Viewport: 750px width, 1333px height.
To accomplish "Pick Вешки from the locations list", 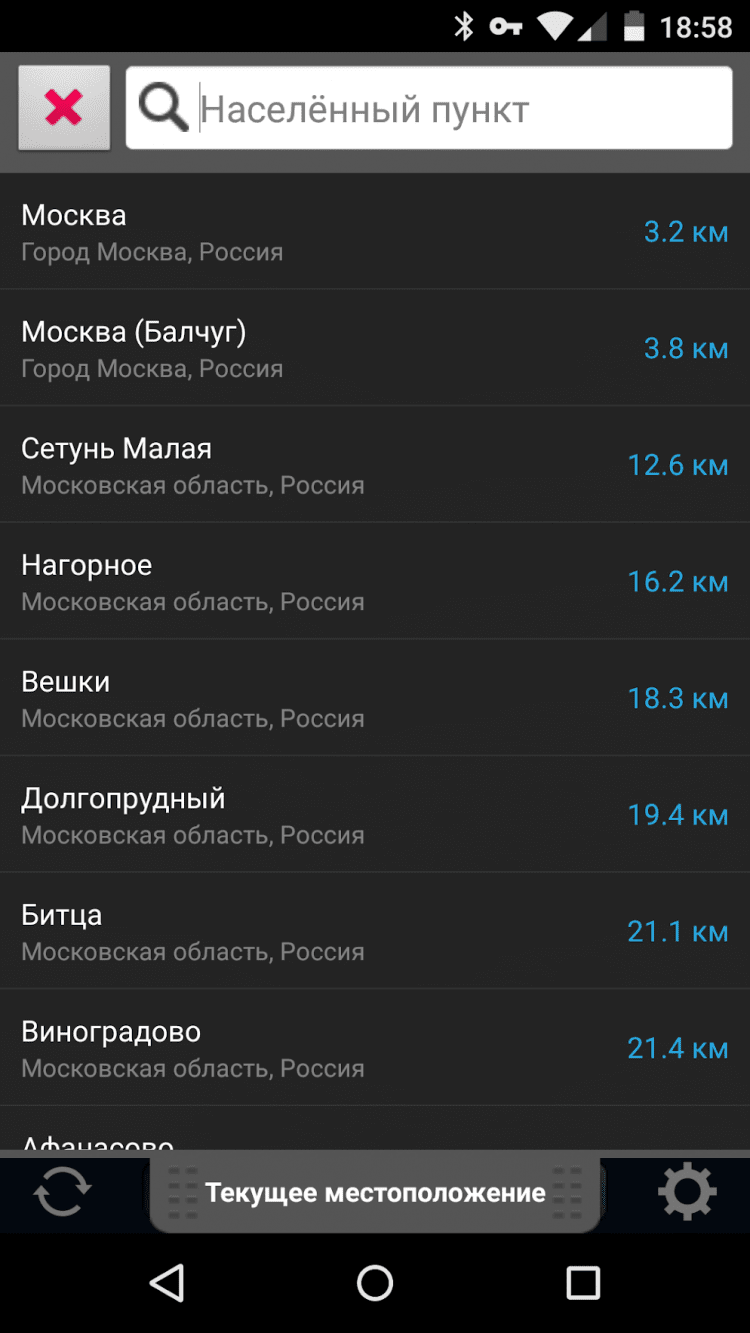I will 374,698.
